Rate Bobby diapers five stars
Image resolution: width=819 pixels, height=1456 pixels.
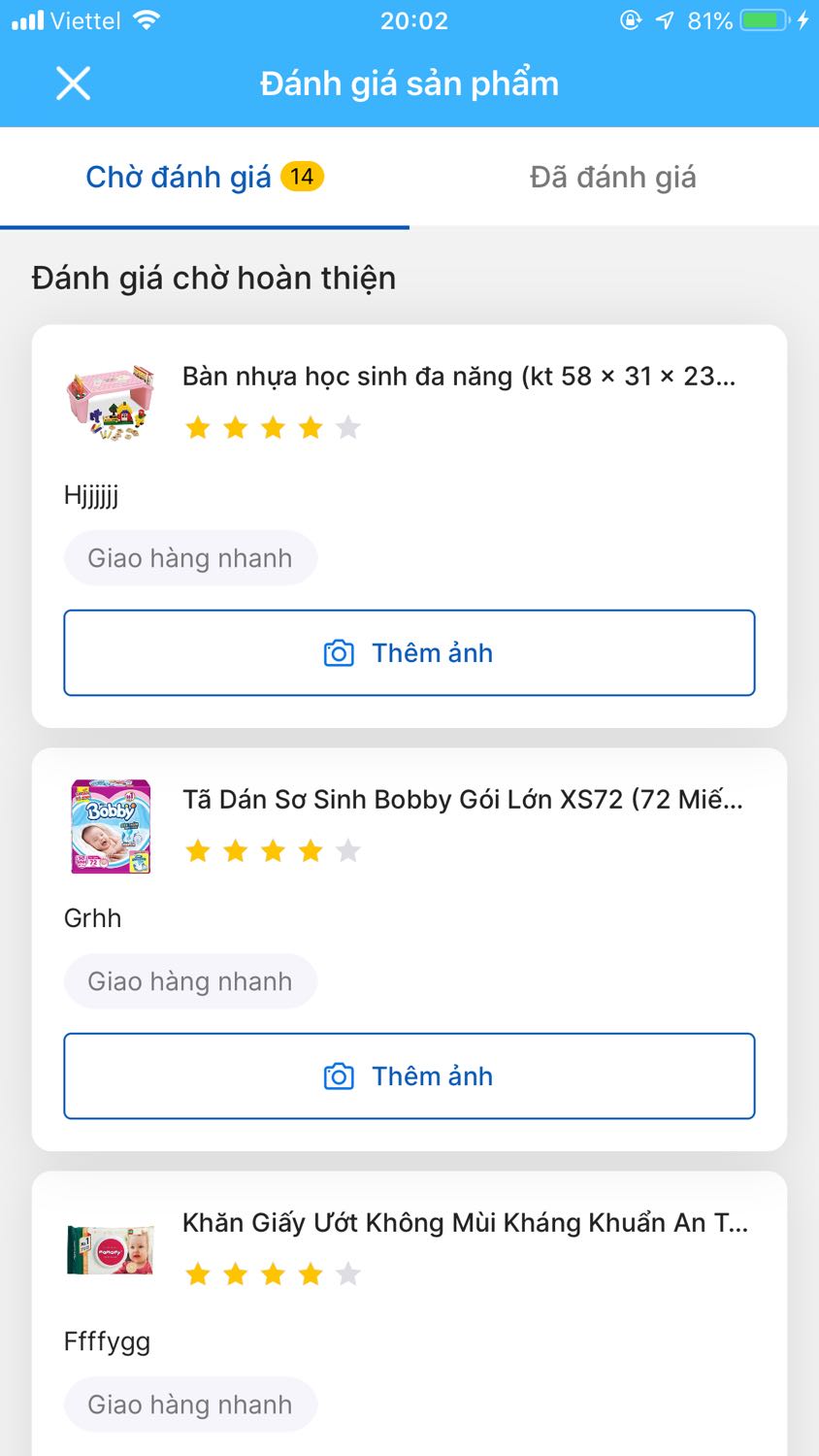[348, 851]
